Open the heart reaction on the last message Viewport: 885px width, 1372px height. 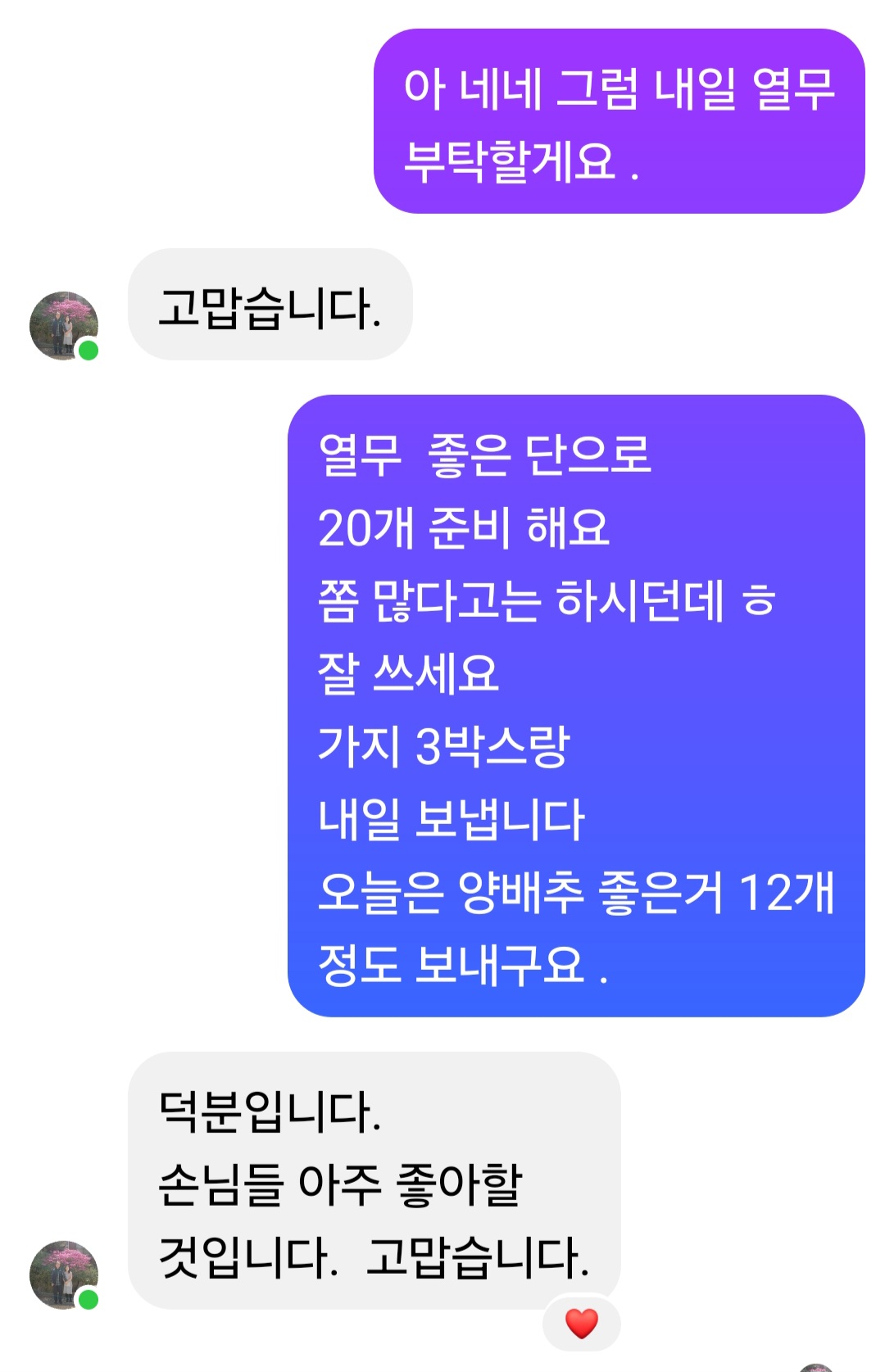pyautogui.click(x=581, y=1323)
